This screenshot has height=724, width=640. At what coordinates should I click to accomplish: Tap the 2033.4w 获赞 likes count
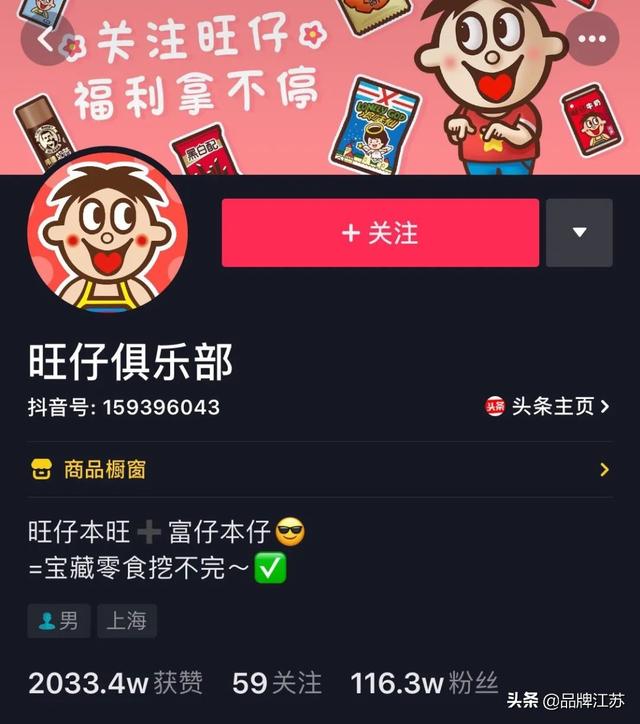(x=115, y=683)
